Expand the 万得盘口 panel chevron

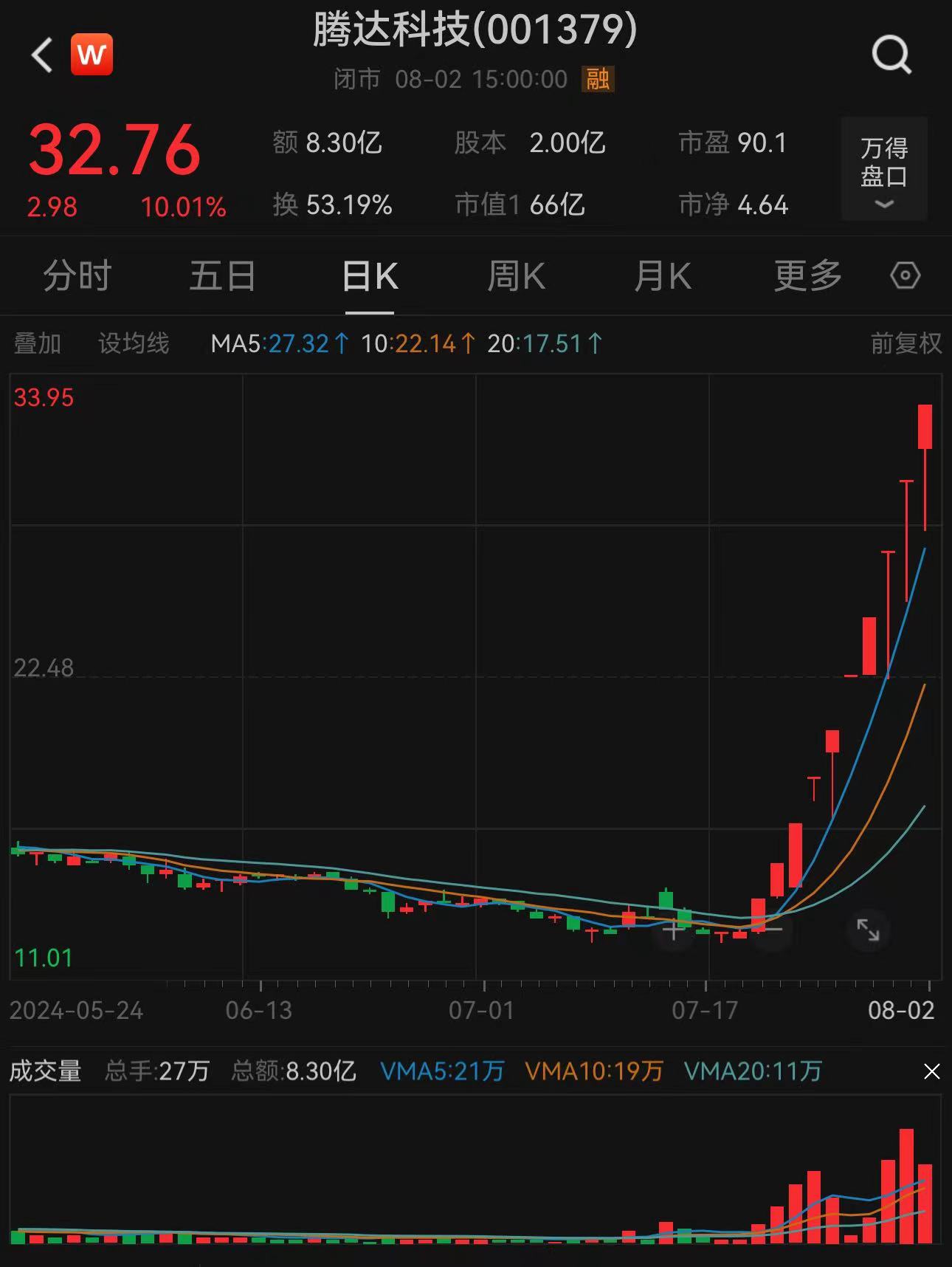[883, 203]
